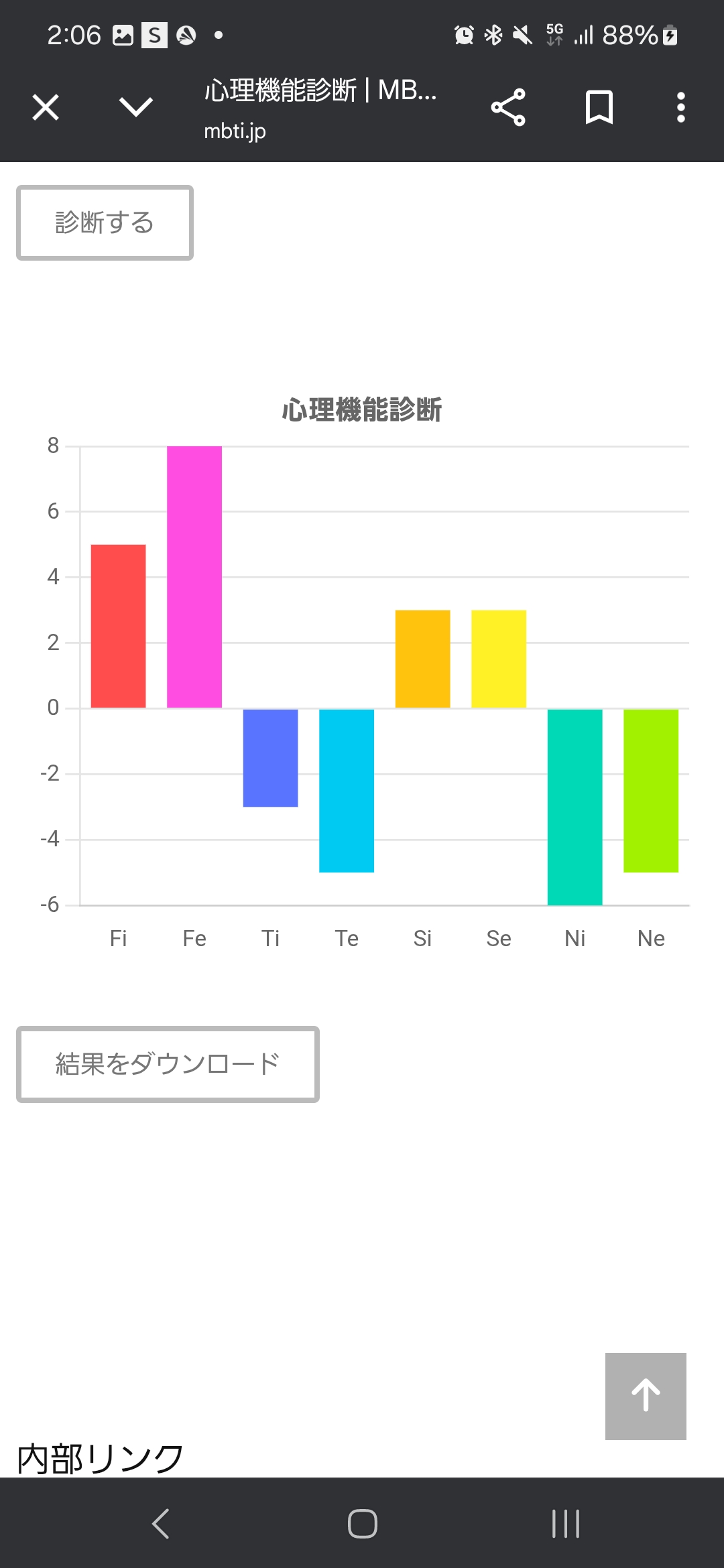Go to the home screen

point(363,1523)
